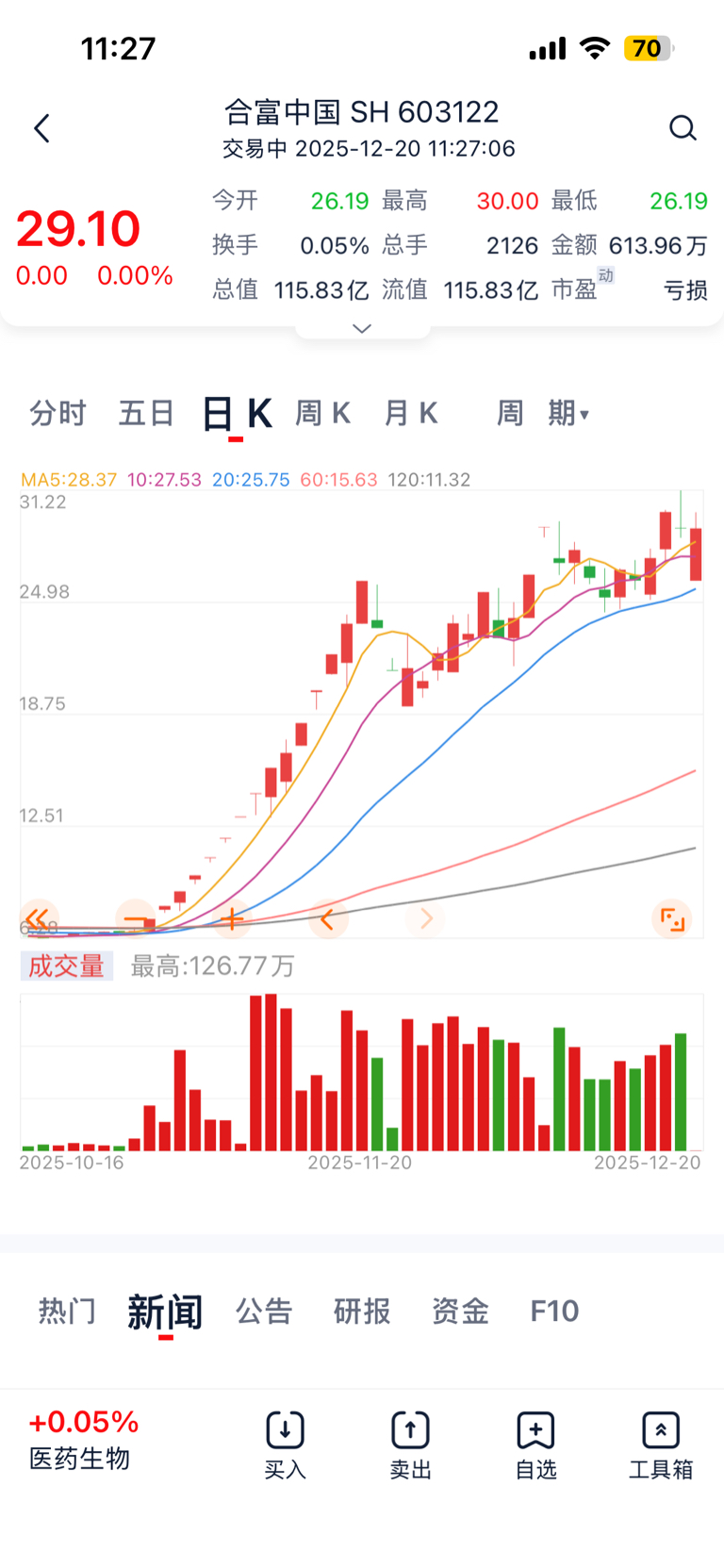Switch to the 周K chart
This screenshot has width=724, height=1568.
(322, 413)
